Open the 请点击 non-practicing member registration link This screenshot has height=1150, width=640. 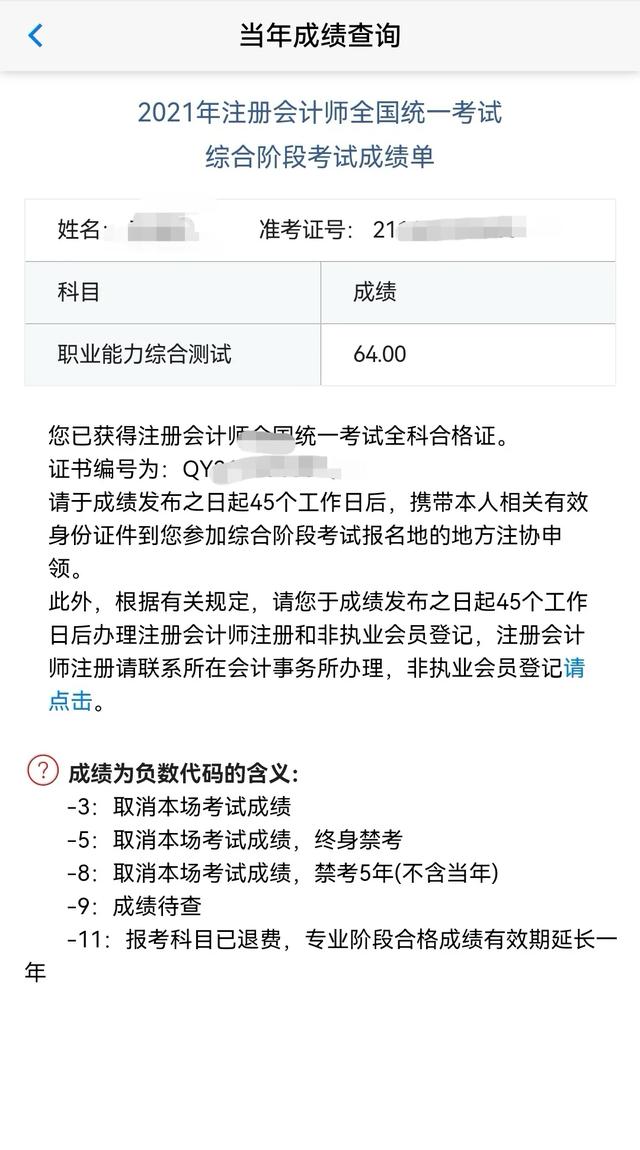pyautogui.click(x=70, y=701)
